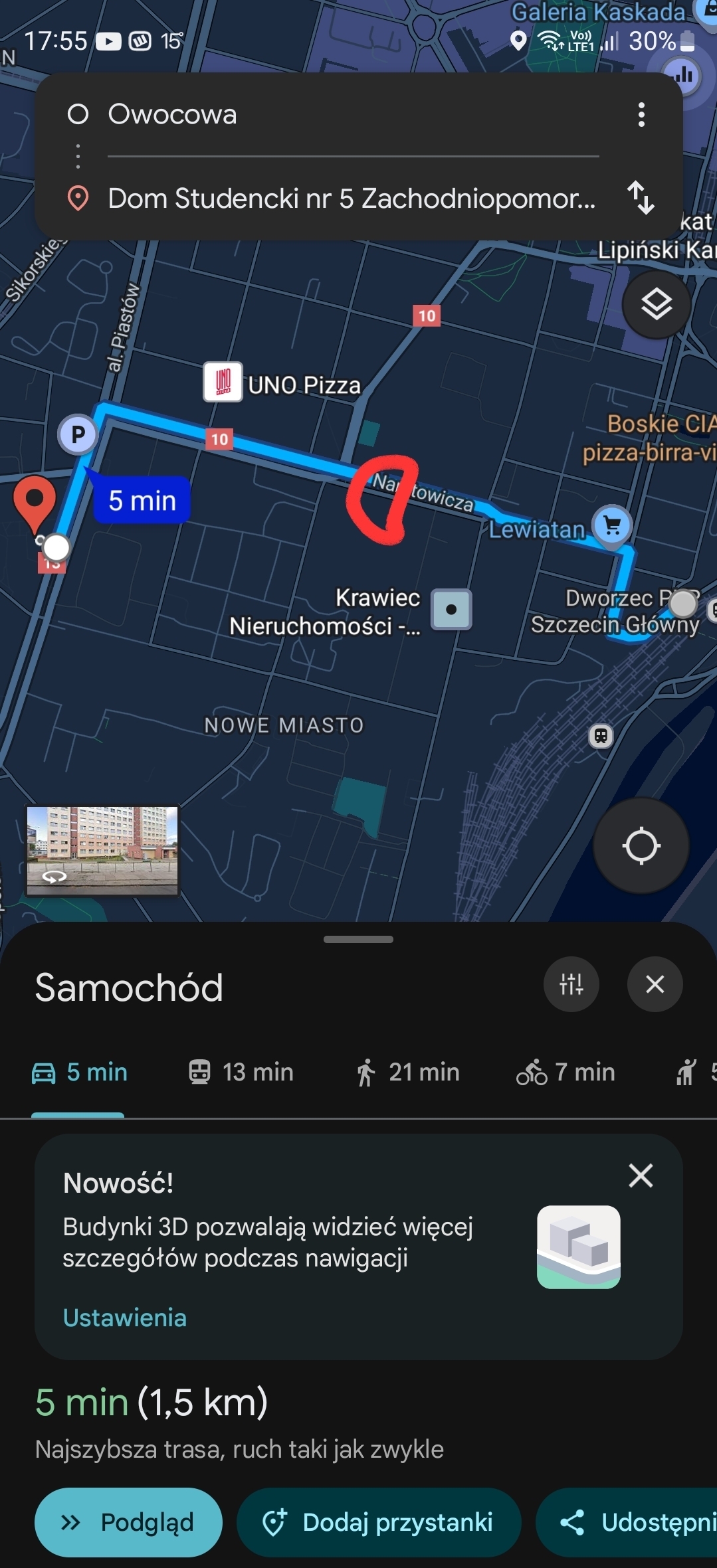Open the Street View thumbnail
Screen dimensions: 717x1568
click(x=102, y=850)
